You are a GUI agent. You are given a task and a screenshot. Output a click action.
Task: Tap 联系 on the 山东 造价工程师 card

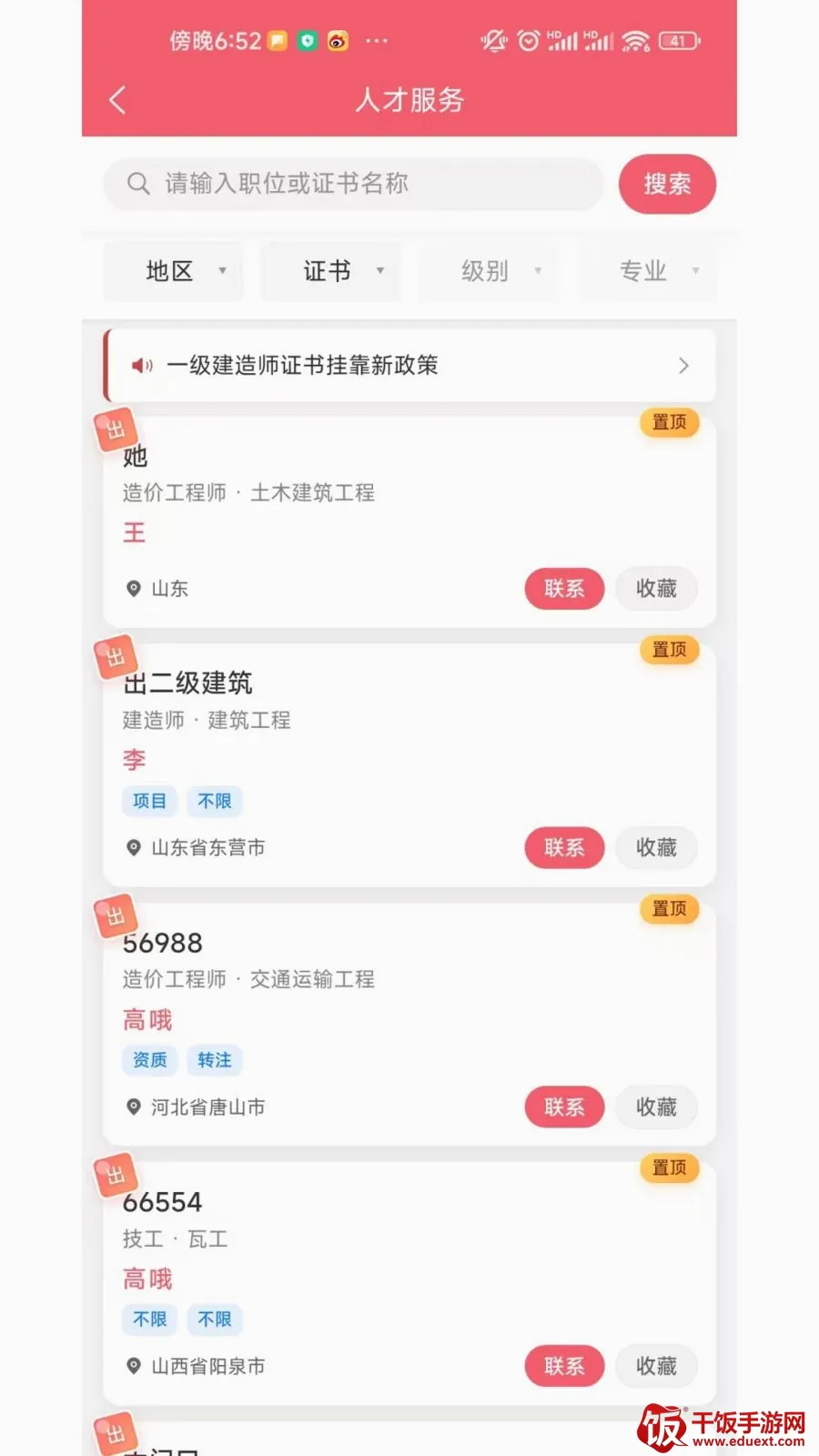(564, 589)
